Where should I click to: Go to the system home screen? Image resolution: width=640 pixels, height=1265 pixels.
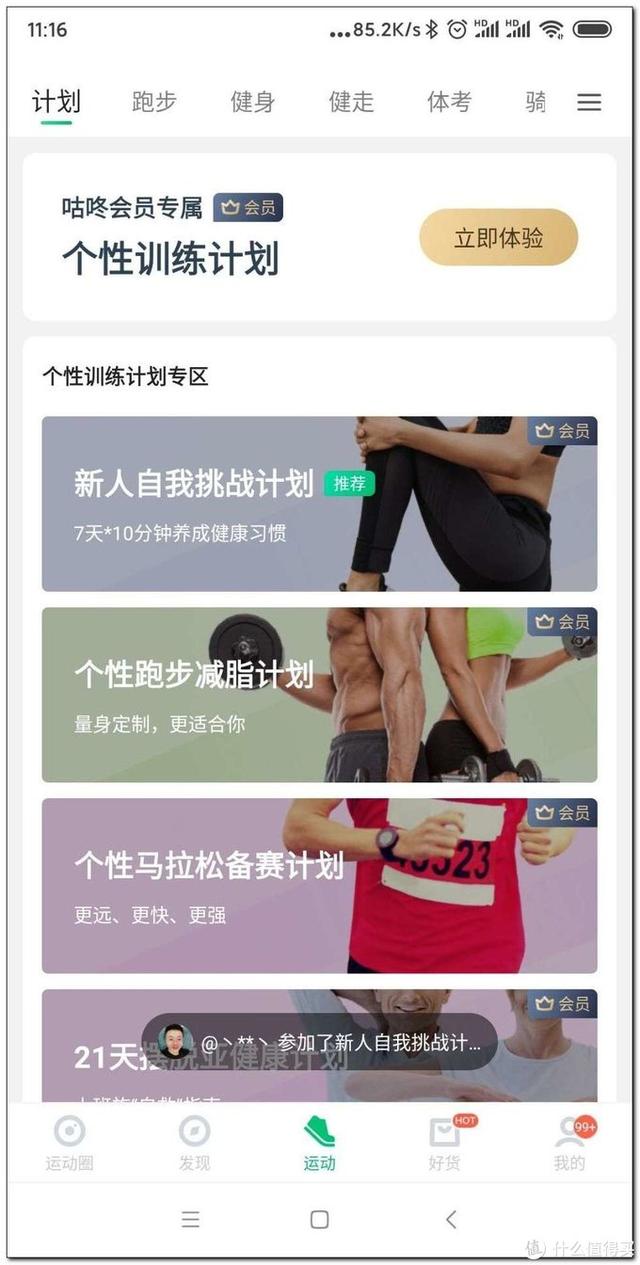coord(319,1219)
